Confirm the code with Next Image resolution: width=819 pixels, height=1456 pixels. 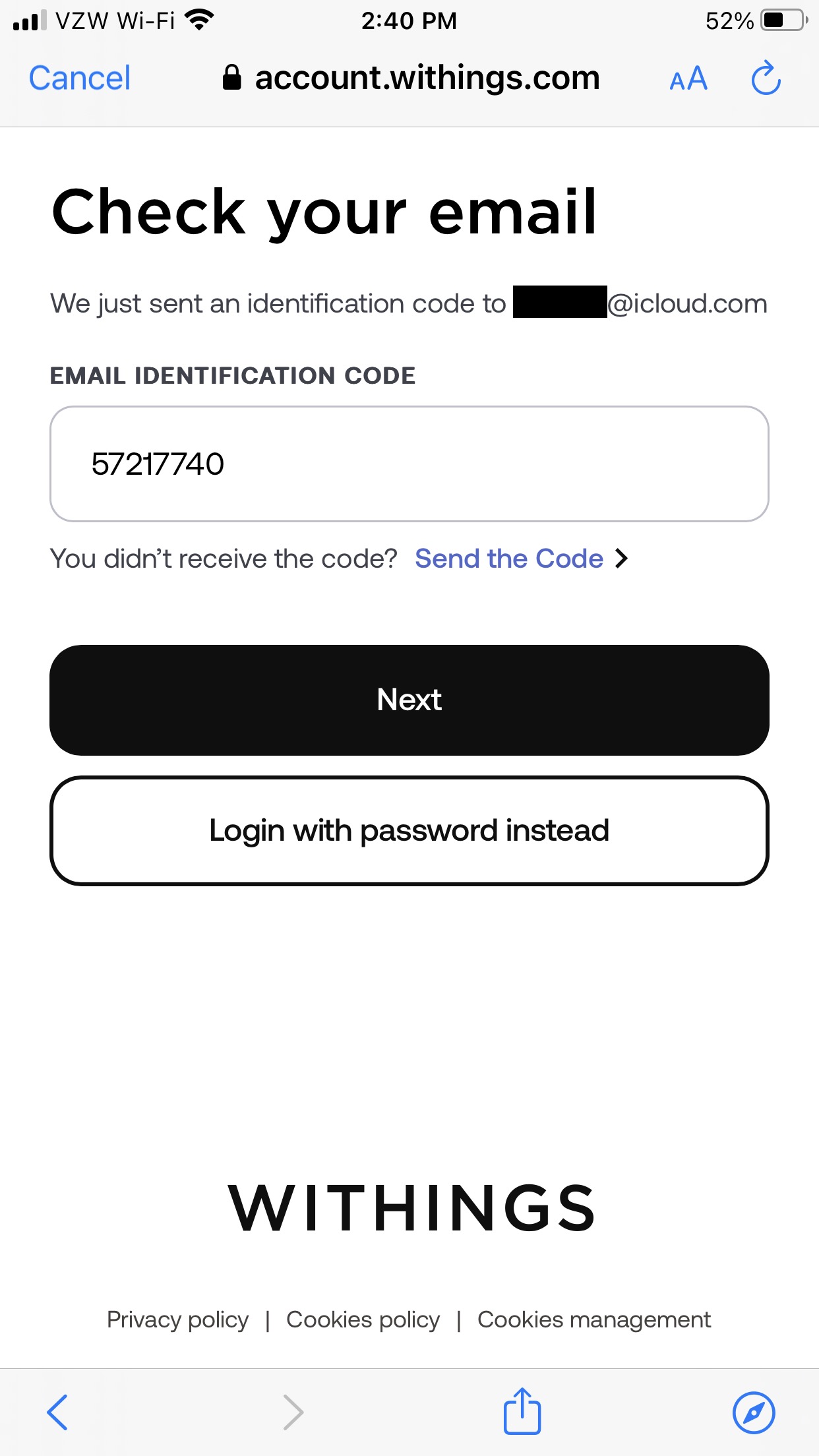click(x=409, y=700)
